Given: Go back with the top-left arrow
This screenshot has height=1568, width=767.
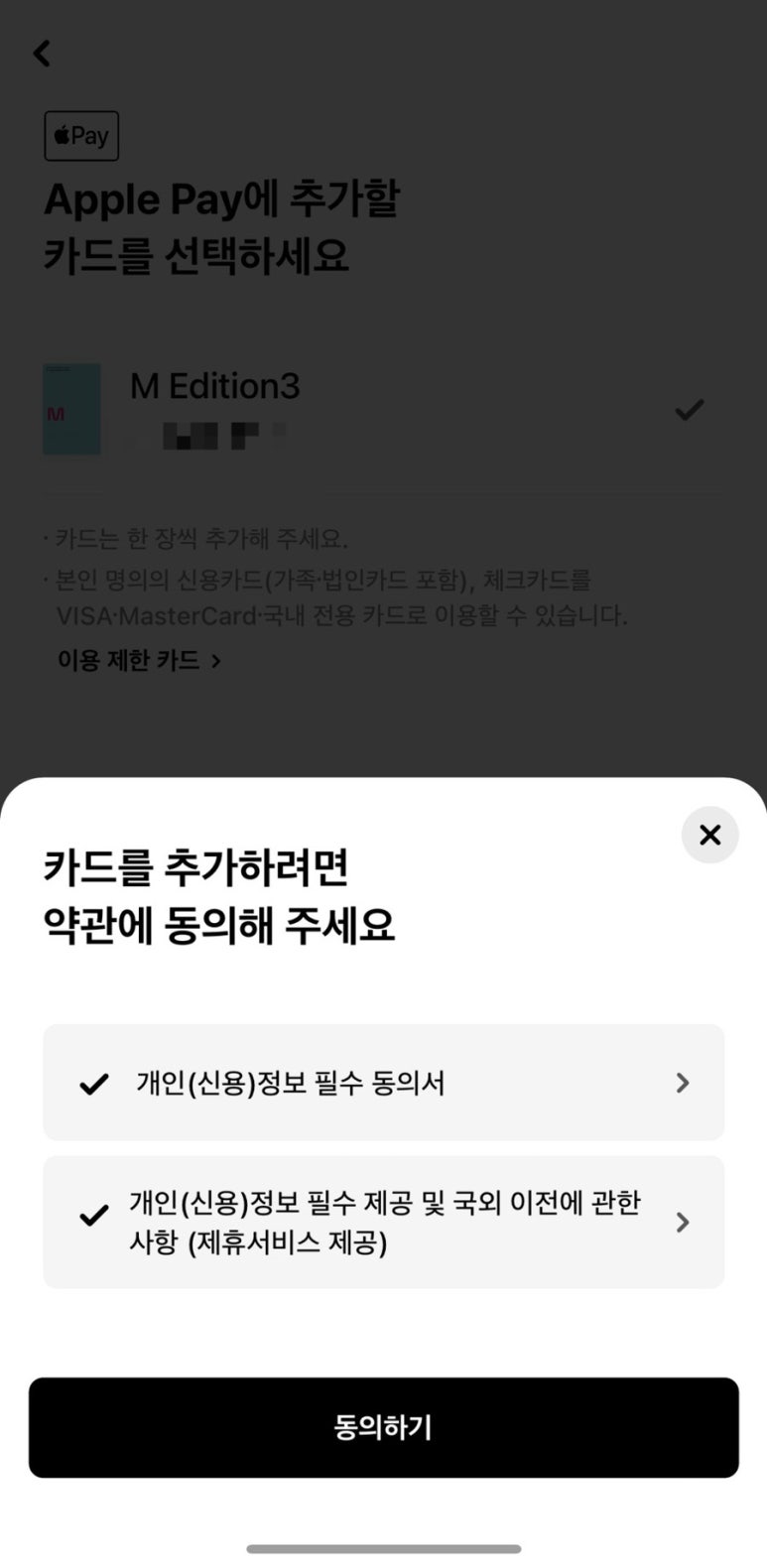Looking at the screenshot, I should point(42,54).
